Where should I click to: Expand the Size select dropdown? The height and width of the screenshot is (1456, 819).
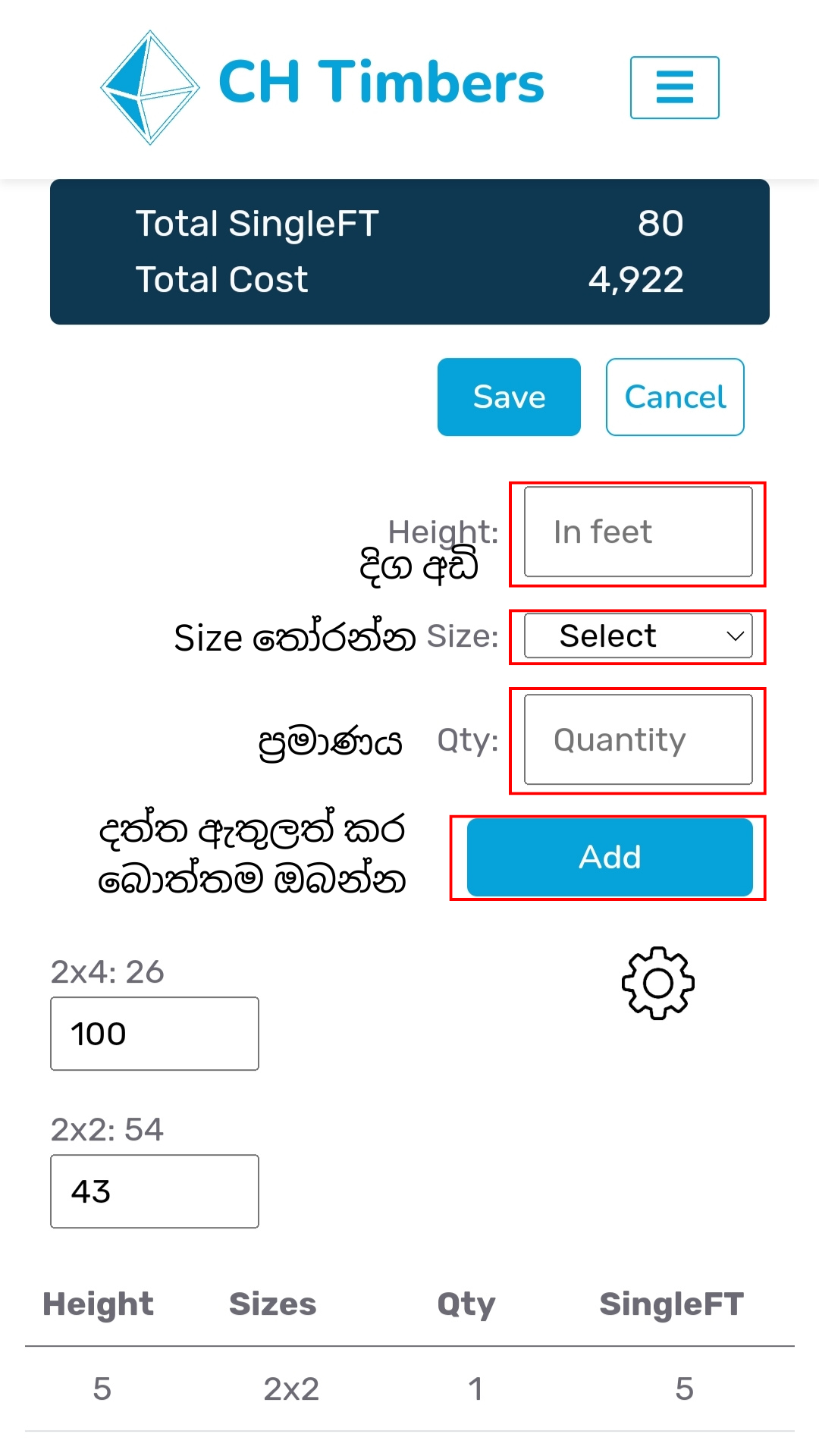[x=638, y=636]
